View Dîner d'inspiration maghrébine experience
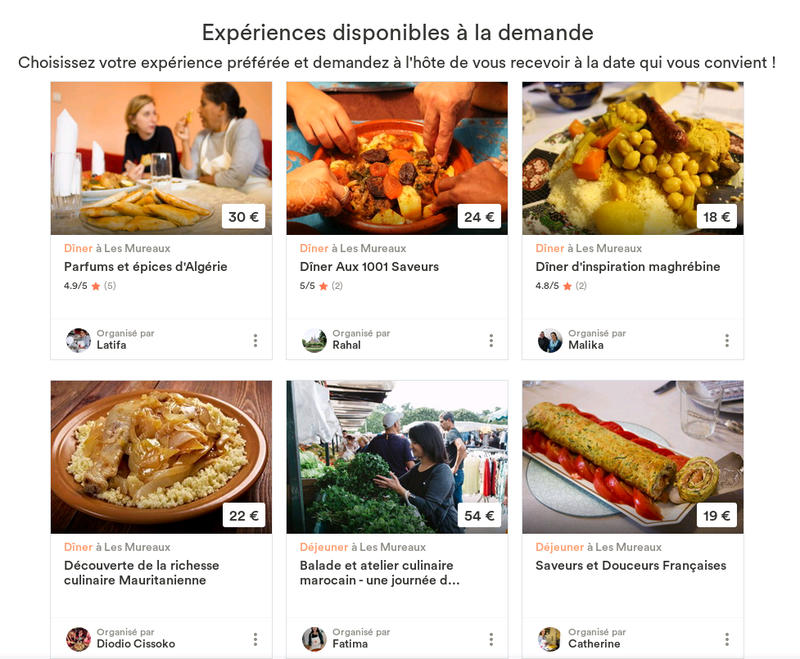This screenshot has height=659, width=800. 628,267
